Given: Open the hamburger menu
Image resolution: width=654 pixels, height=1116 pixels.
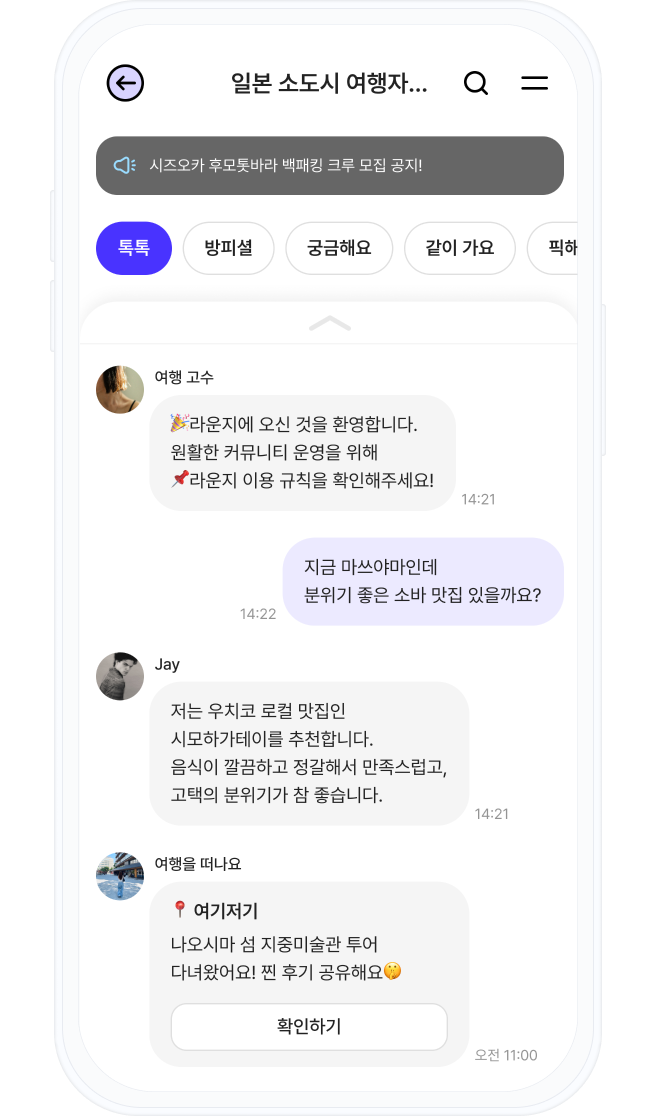Looking at the screenshot, I should pos(534,83).
